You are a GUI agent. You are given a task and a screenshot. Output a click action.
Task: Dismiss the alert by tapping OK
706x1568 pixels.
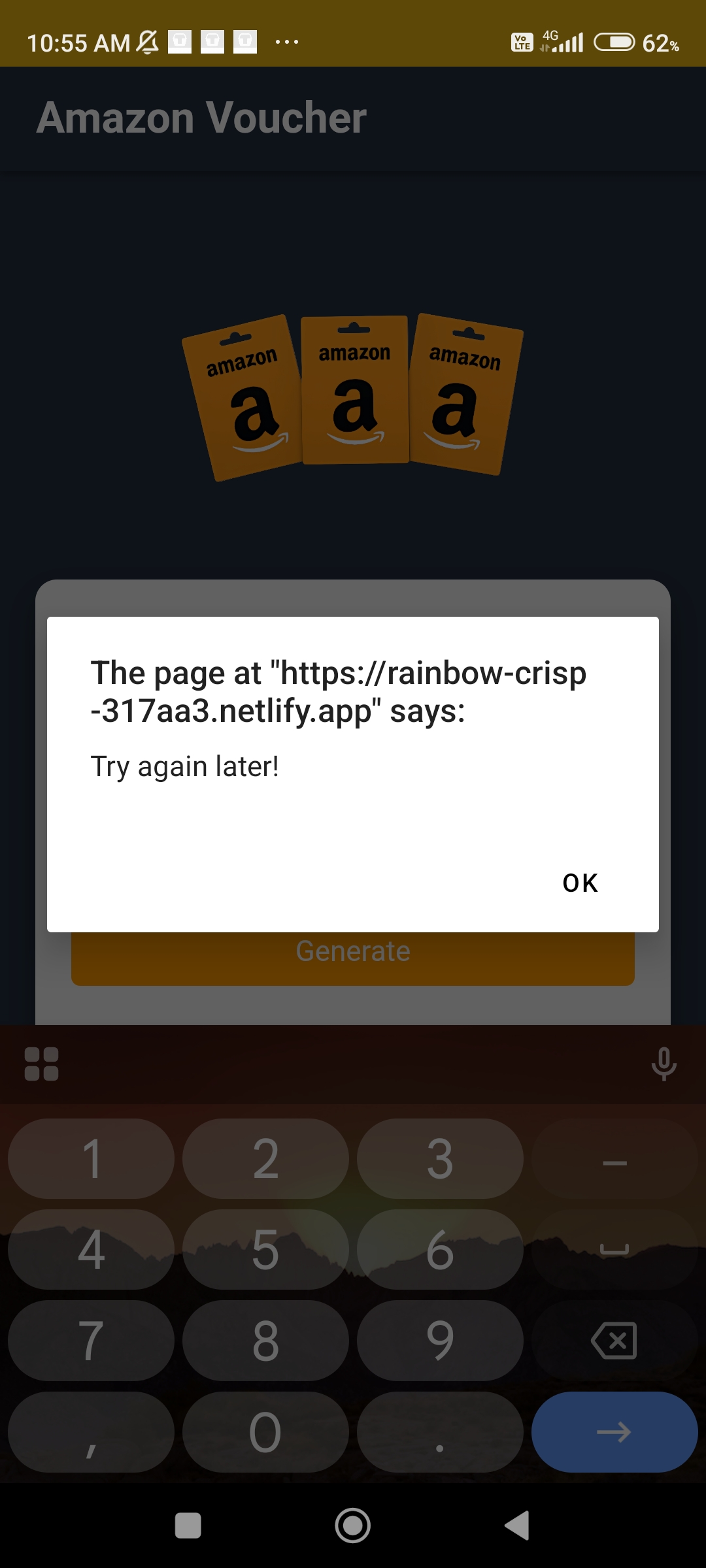[x=580, y=883]
